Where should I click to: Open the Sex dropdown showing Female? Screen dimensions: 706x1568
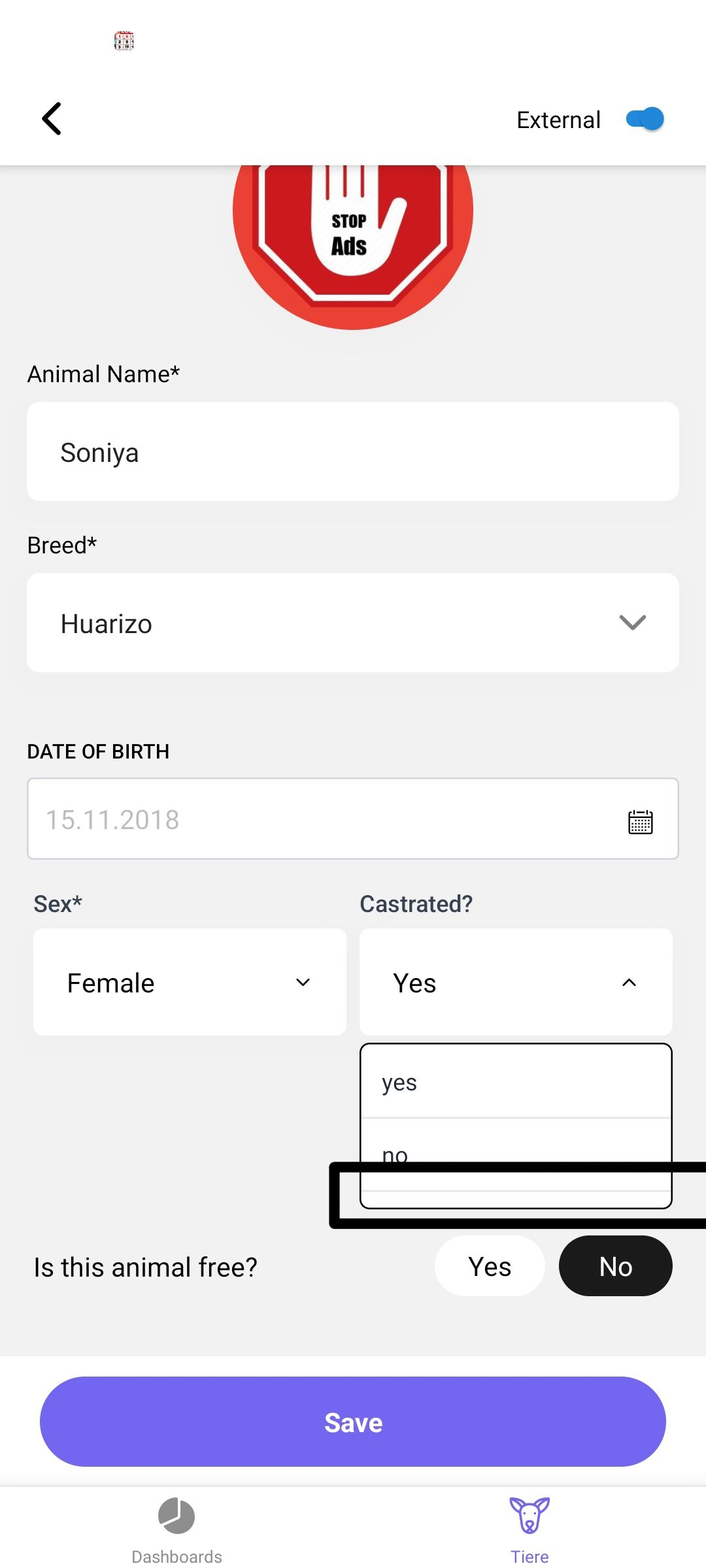(x=190, y=982)
